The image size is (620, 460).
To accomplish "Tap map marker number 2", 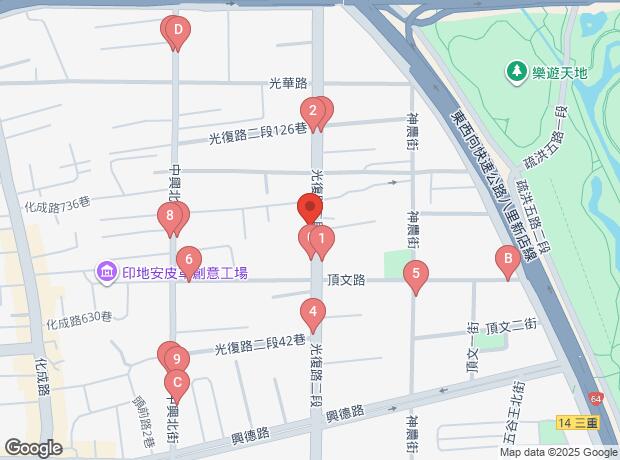I will point(313,111).
